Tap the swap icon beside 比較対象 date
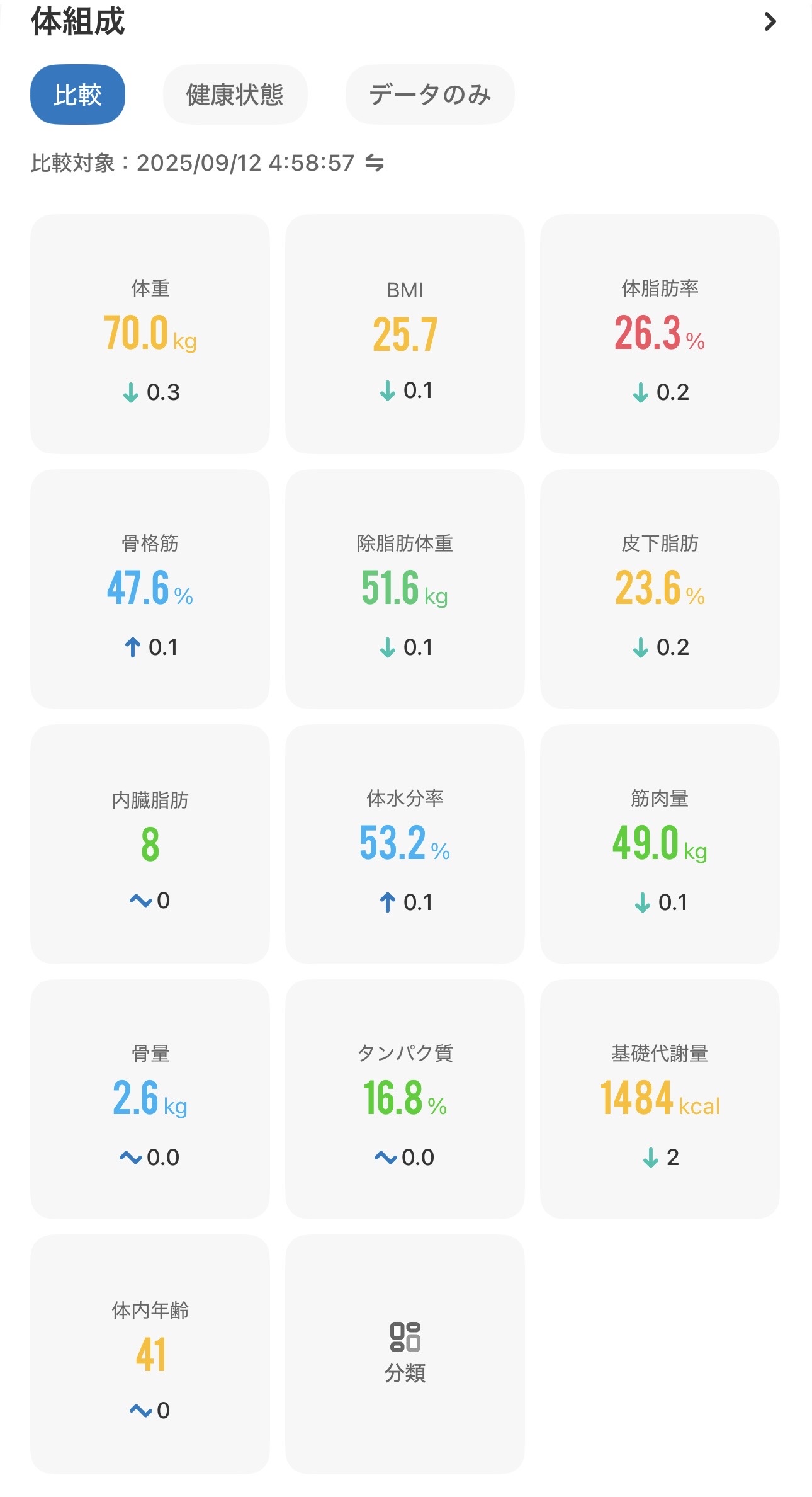 tap(375, 163)
